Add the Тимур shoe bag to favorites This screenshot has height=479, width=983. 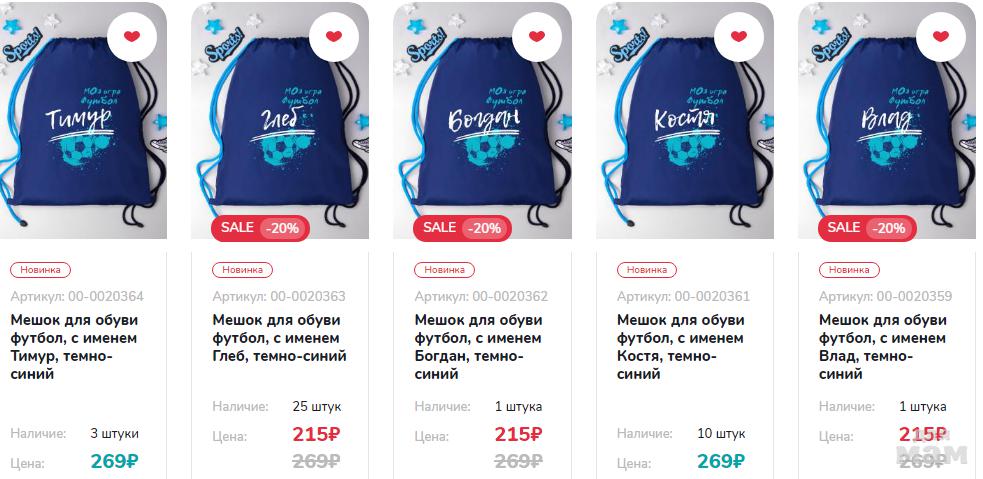click(x=132, y=37)
